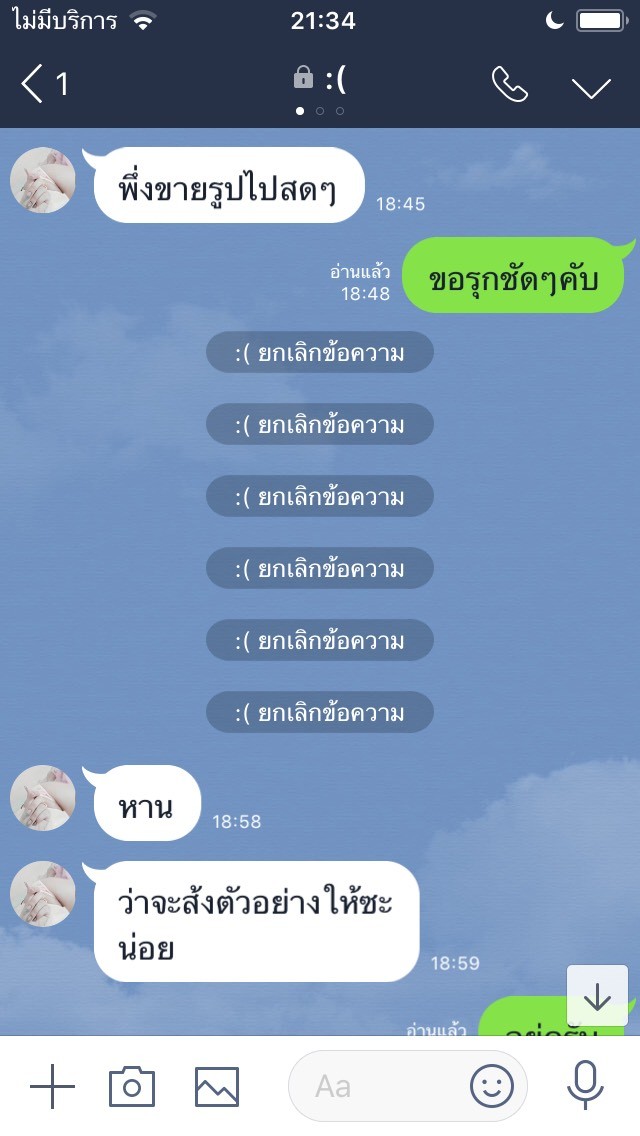Image resolution: width=640 pixels, height=1136 pixels.
Task: Jump to the latest message with down arrow
Action: point(597,996)
